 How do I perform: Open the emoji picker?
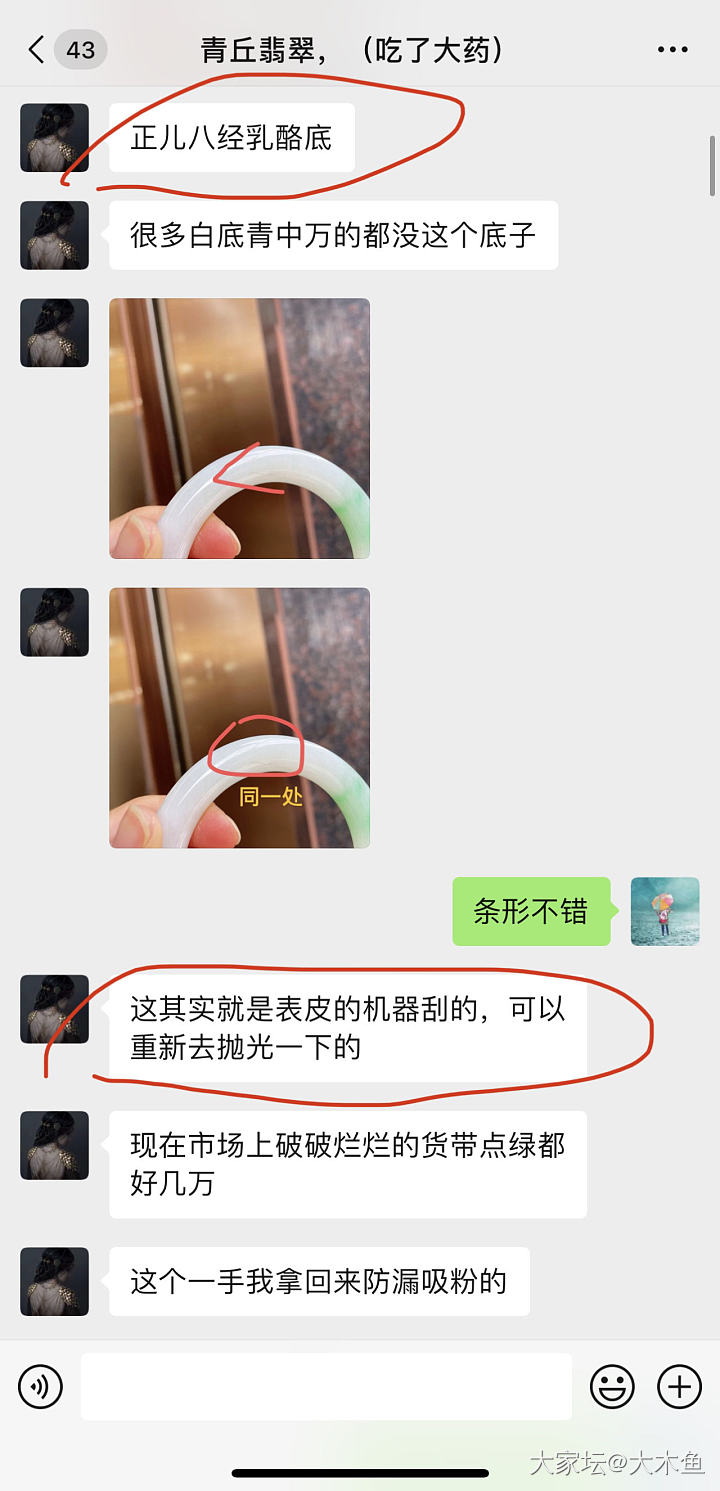pos(612,1386)
